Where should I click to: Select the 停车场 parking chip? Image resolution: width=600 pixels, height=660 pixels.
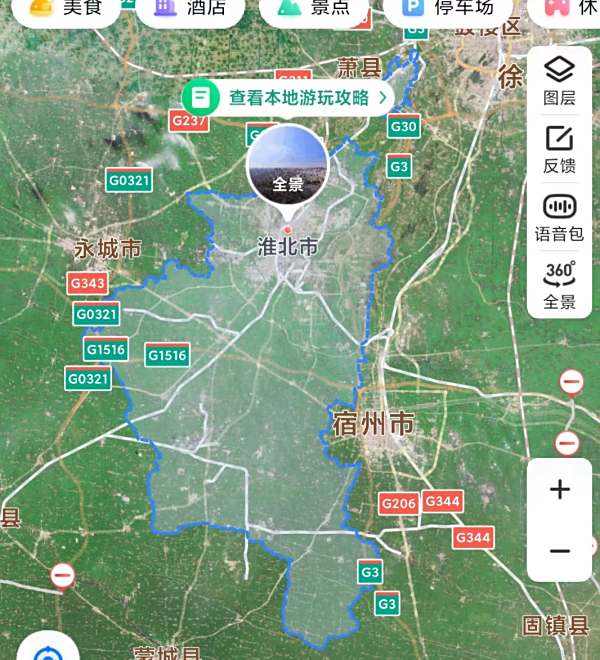pos(450,9)
